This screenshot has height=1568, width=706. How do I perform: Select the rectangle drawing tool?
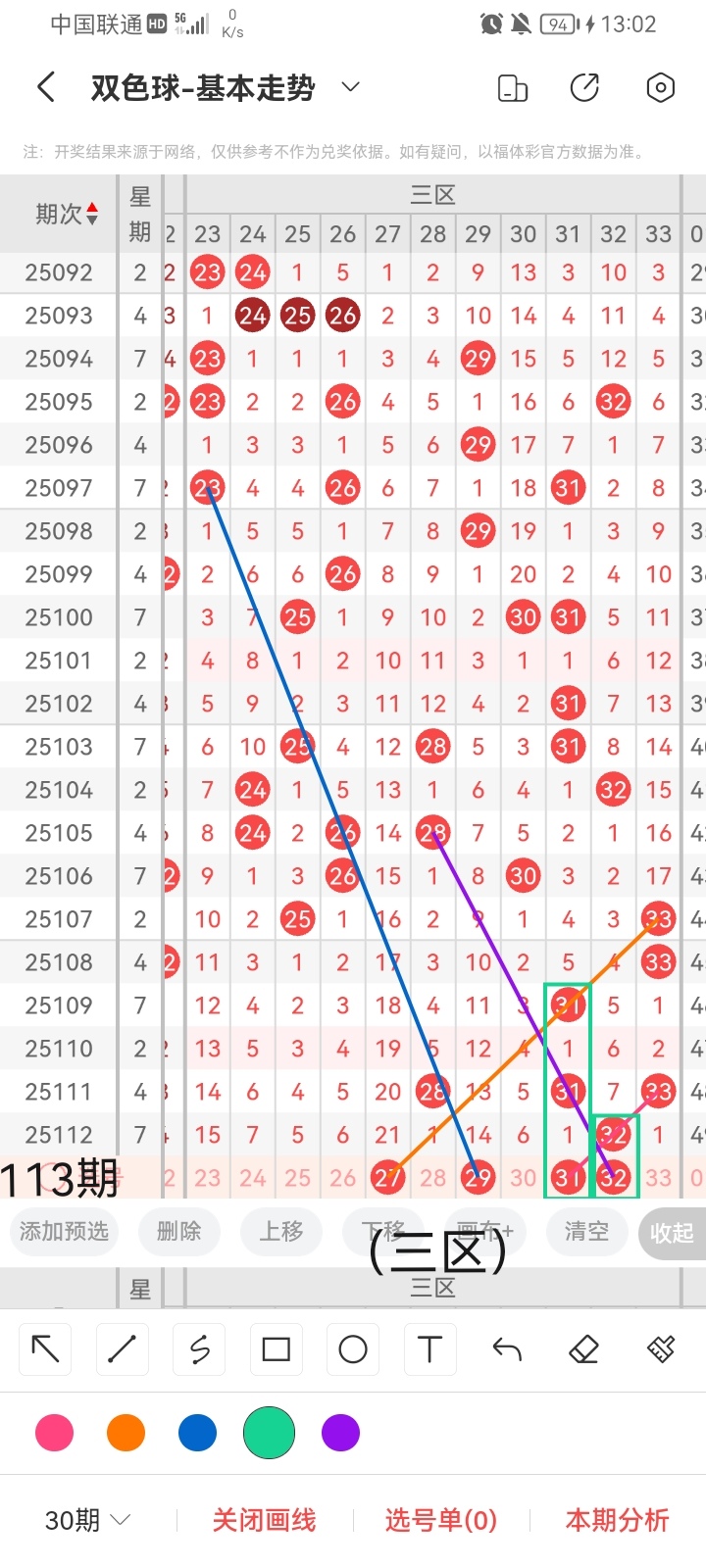click(276, 1349)
